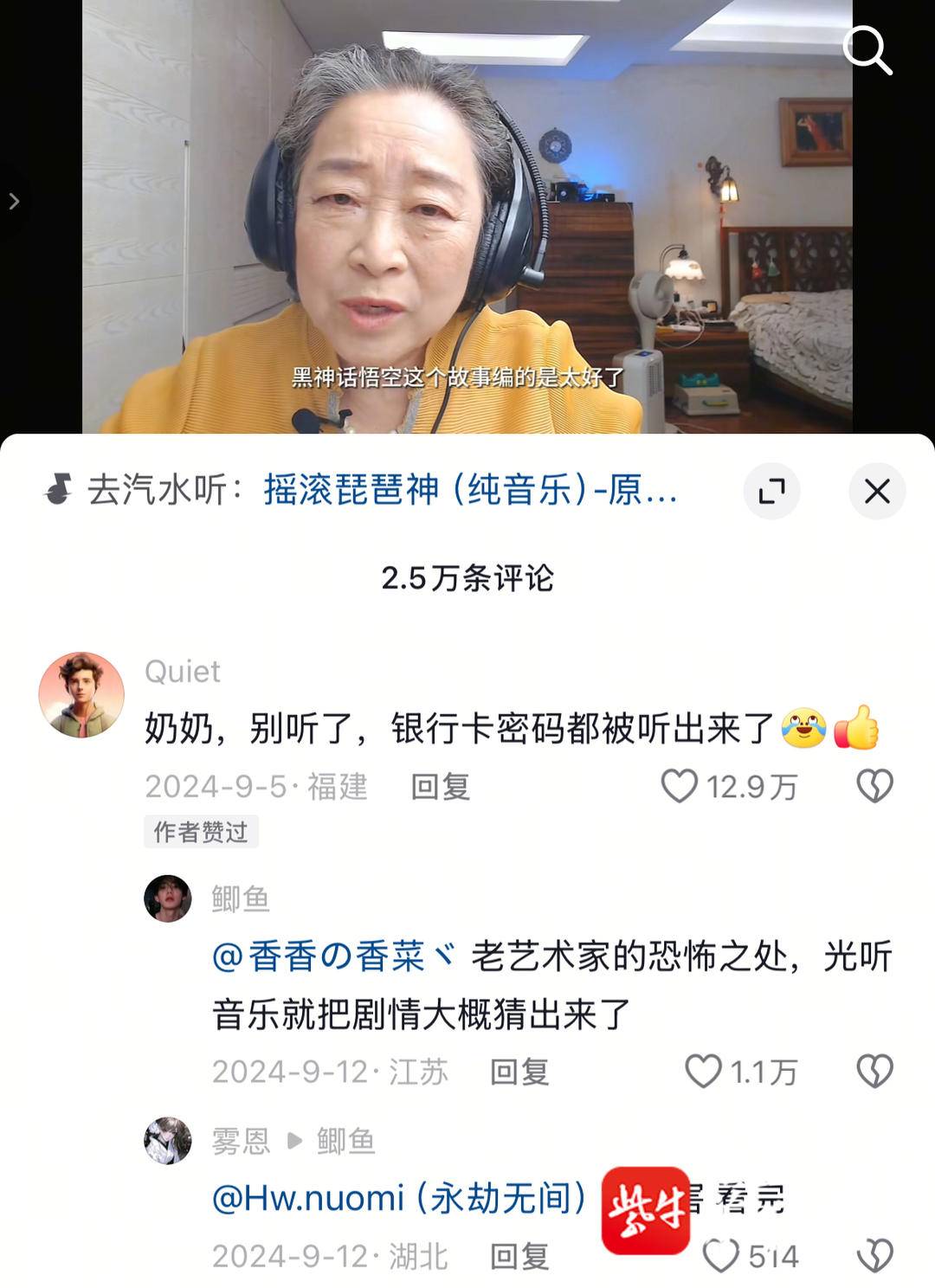Open Quiet's profile avatar
The image size is (935, 1288).
pyautogui.click(x=81, y=694)
